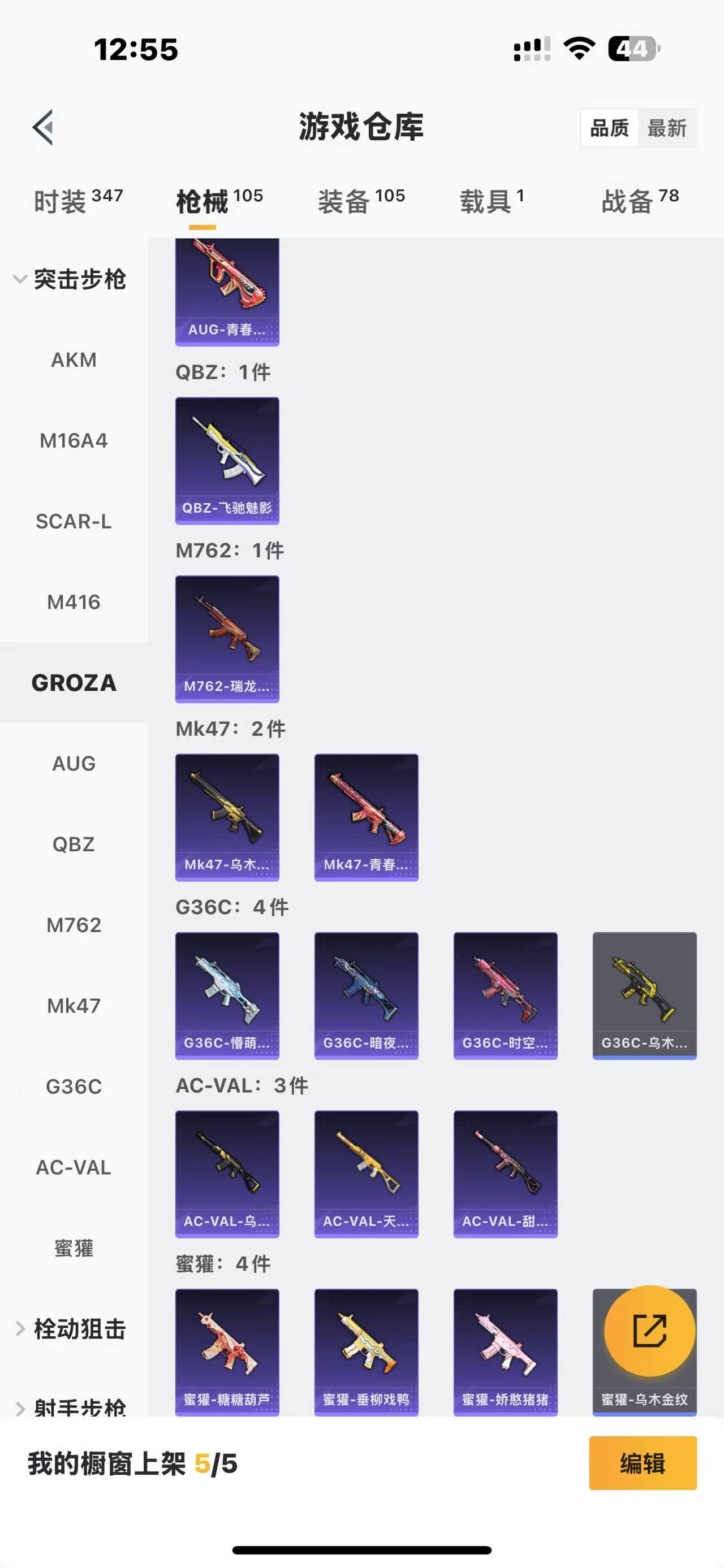The height and width of the screenshot is (1568, 724).
Task: Sort warehouse by 品质
Action: [x=610, y=128]
